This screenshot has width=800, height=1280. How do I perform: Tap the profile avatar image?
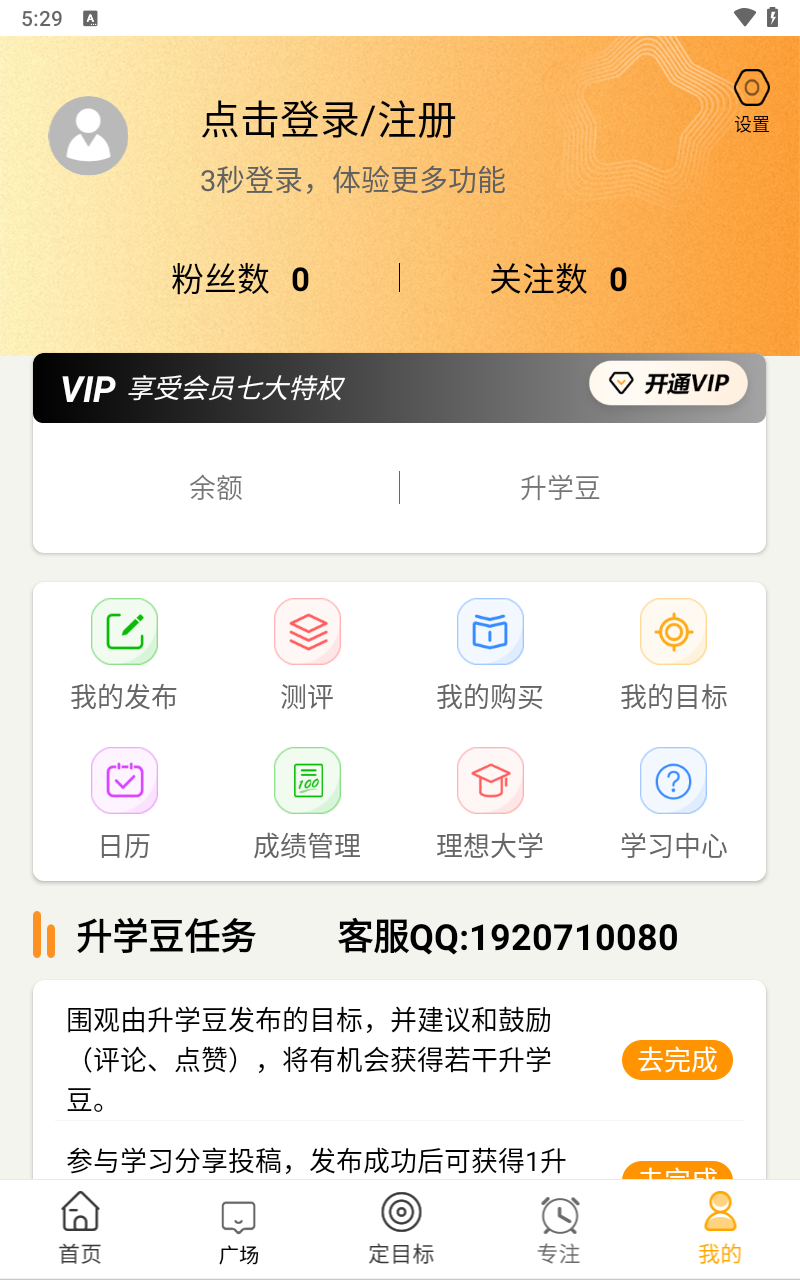88,135
